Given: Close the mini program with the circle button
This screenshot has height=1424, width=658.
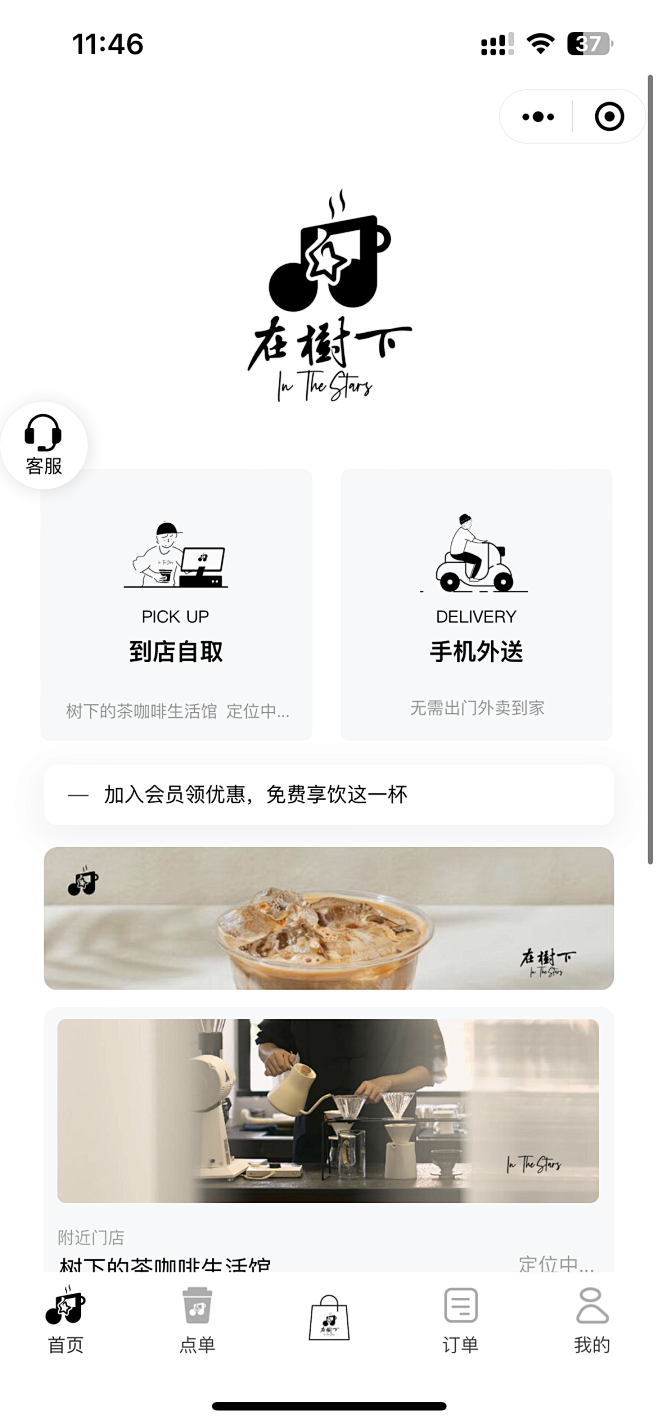Looking at the screenshot, I should coord(608,117).
